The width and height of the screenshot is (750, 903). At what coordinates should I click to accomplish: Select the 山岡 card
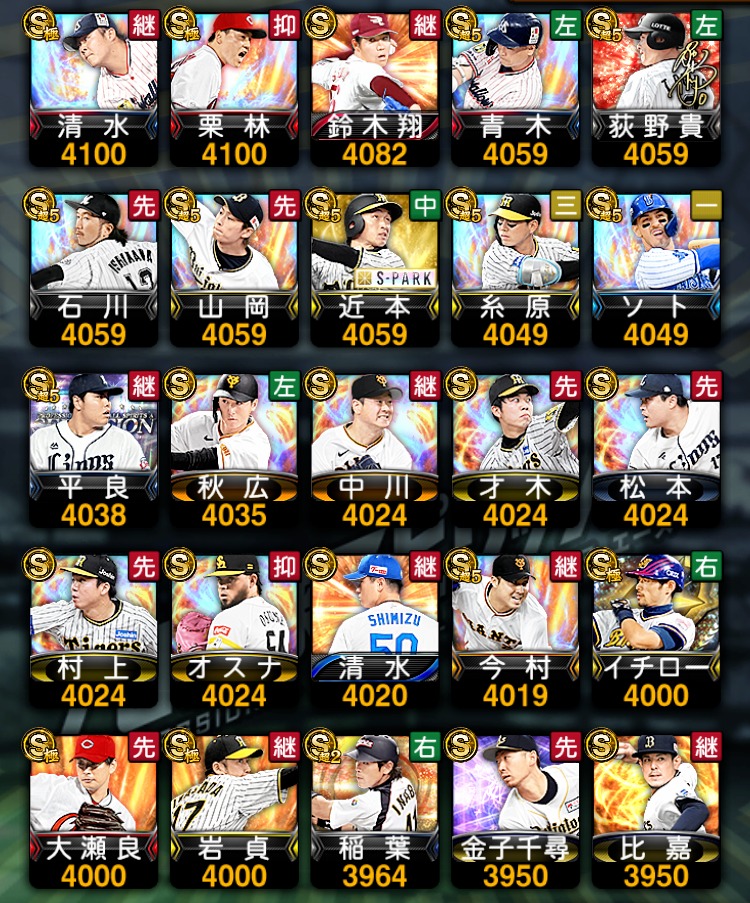click(x=233, y=266)
